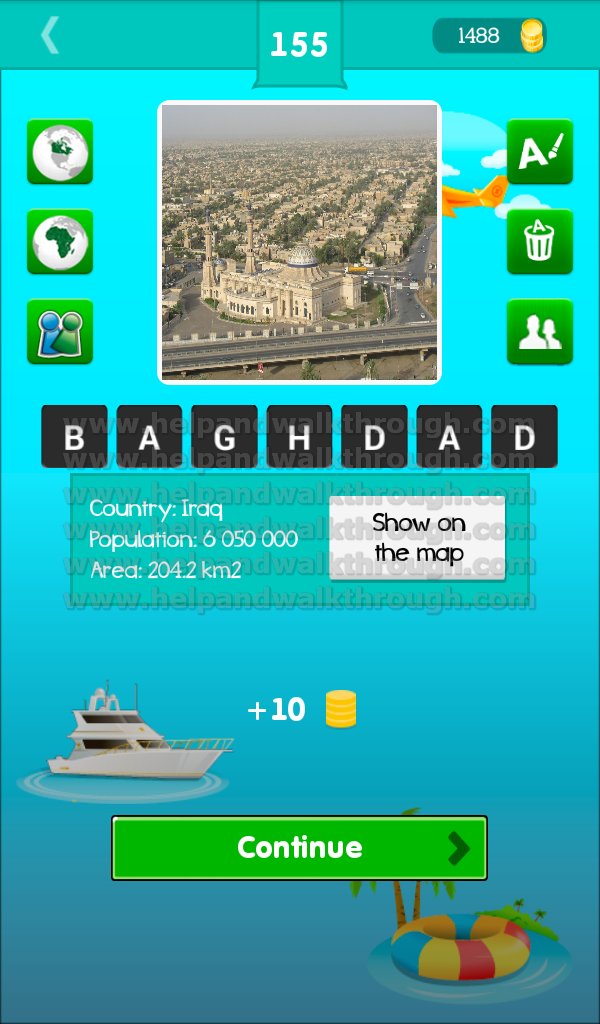
Task: Show Baghdad on the map
Action: (x=418, y=538)
